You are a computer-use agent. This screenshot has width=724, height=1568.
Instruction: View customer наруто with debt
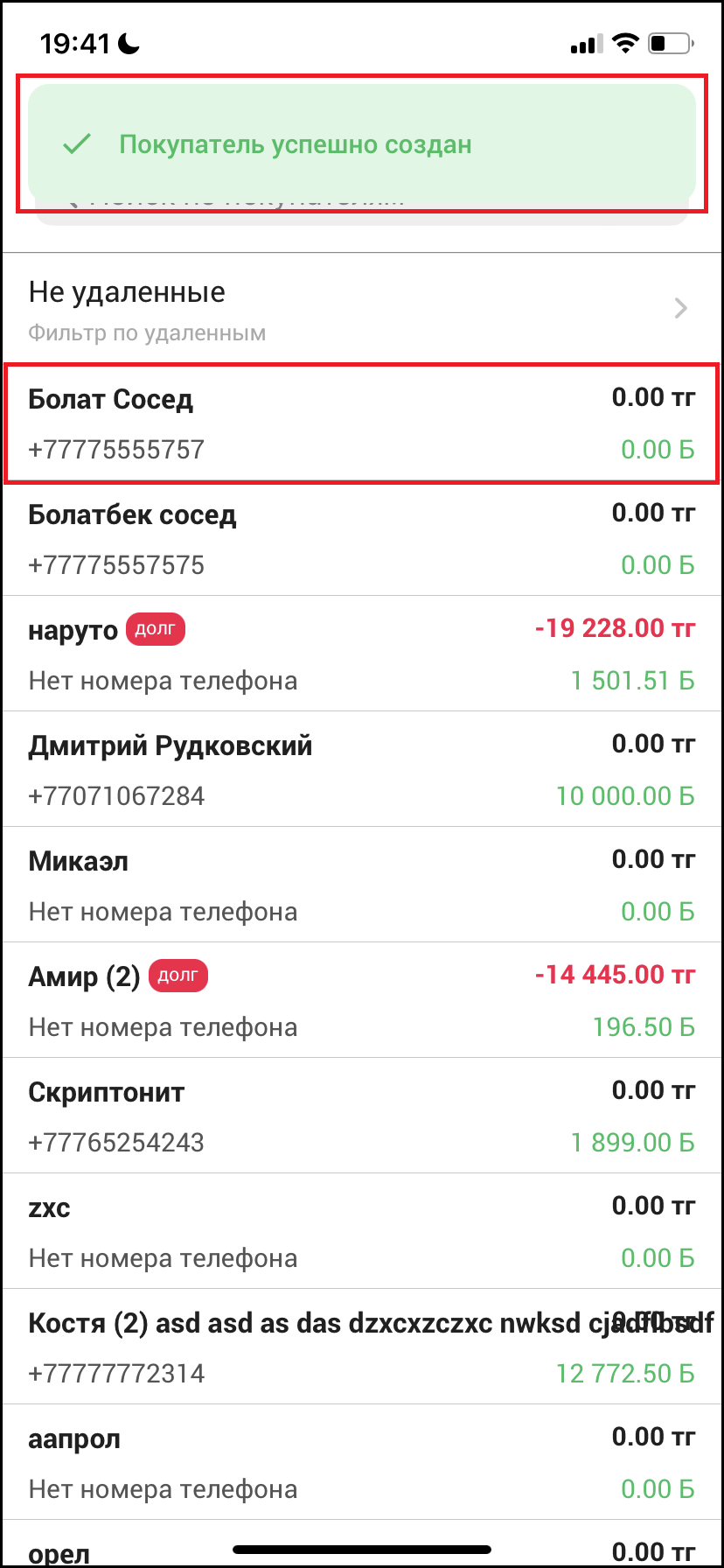362,654
